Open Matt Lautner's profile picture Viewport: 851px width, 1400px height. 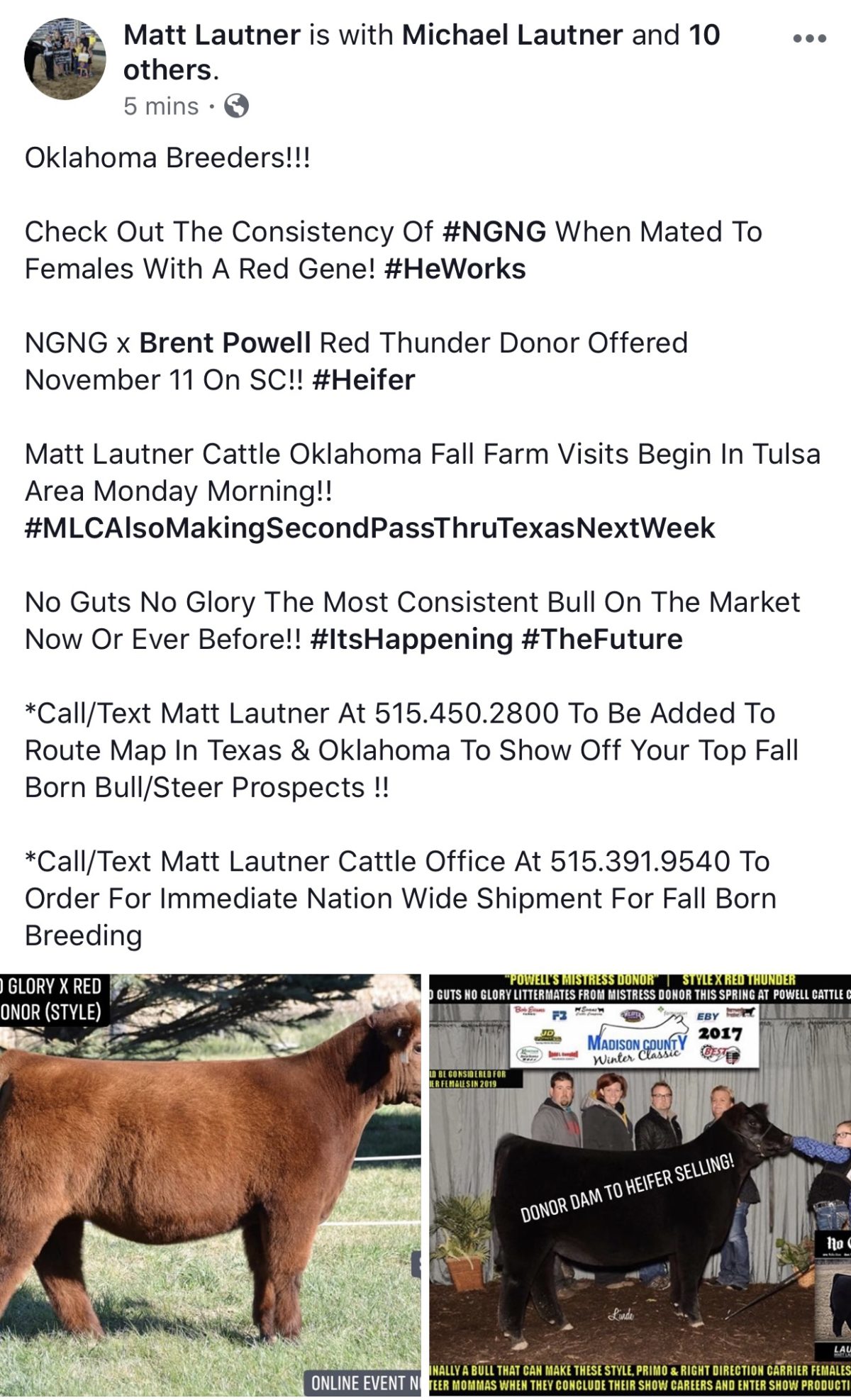tap(65, 59)
